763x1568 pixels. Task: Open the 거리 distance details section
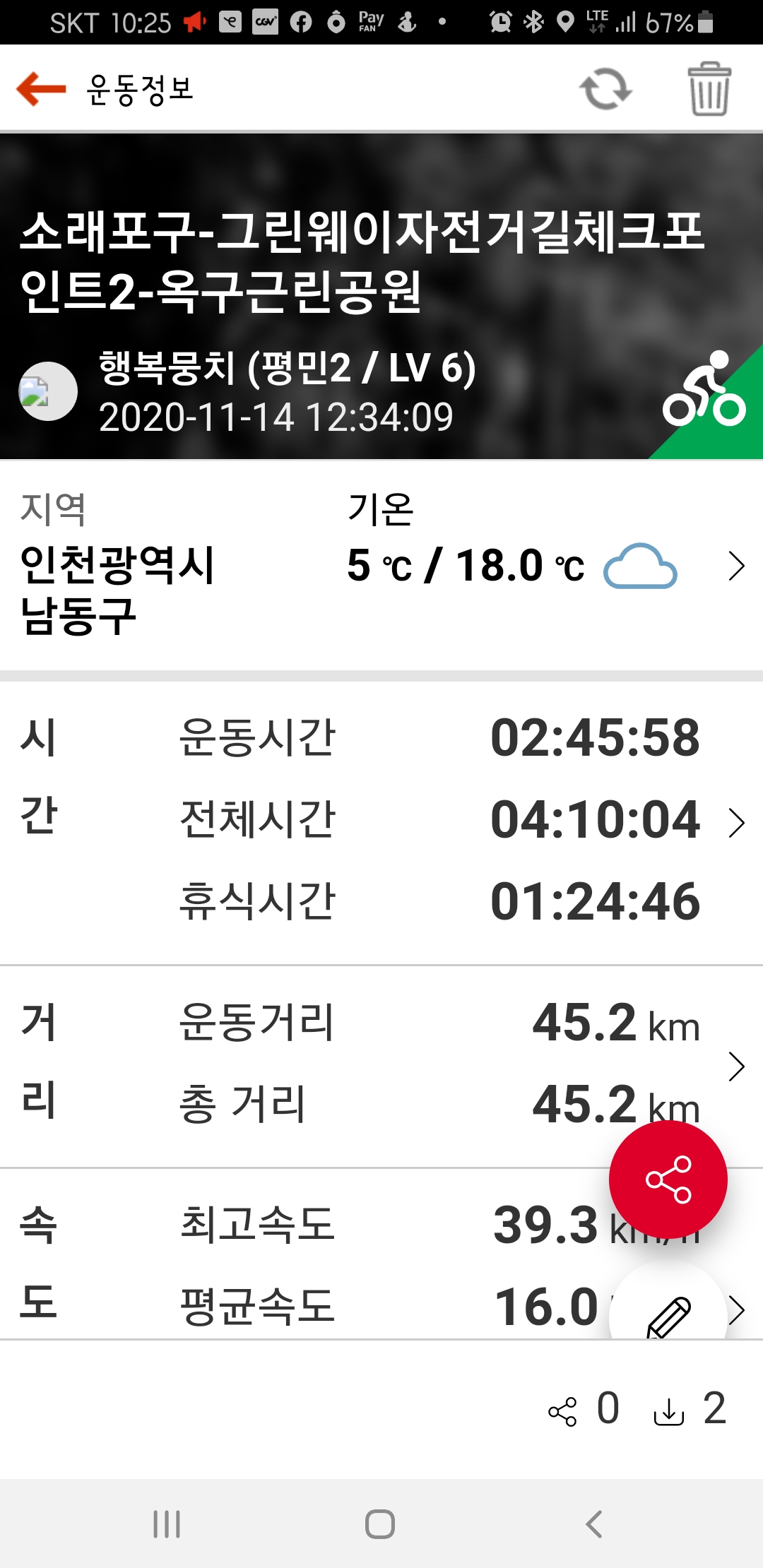pos(736,1066)
